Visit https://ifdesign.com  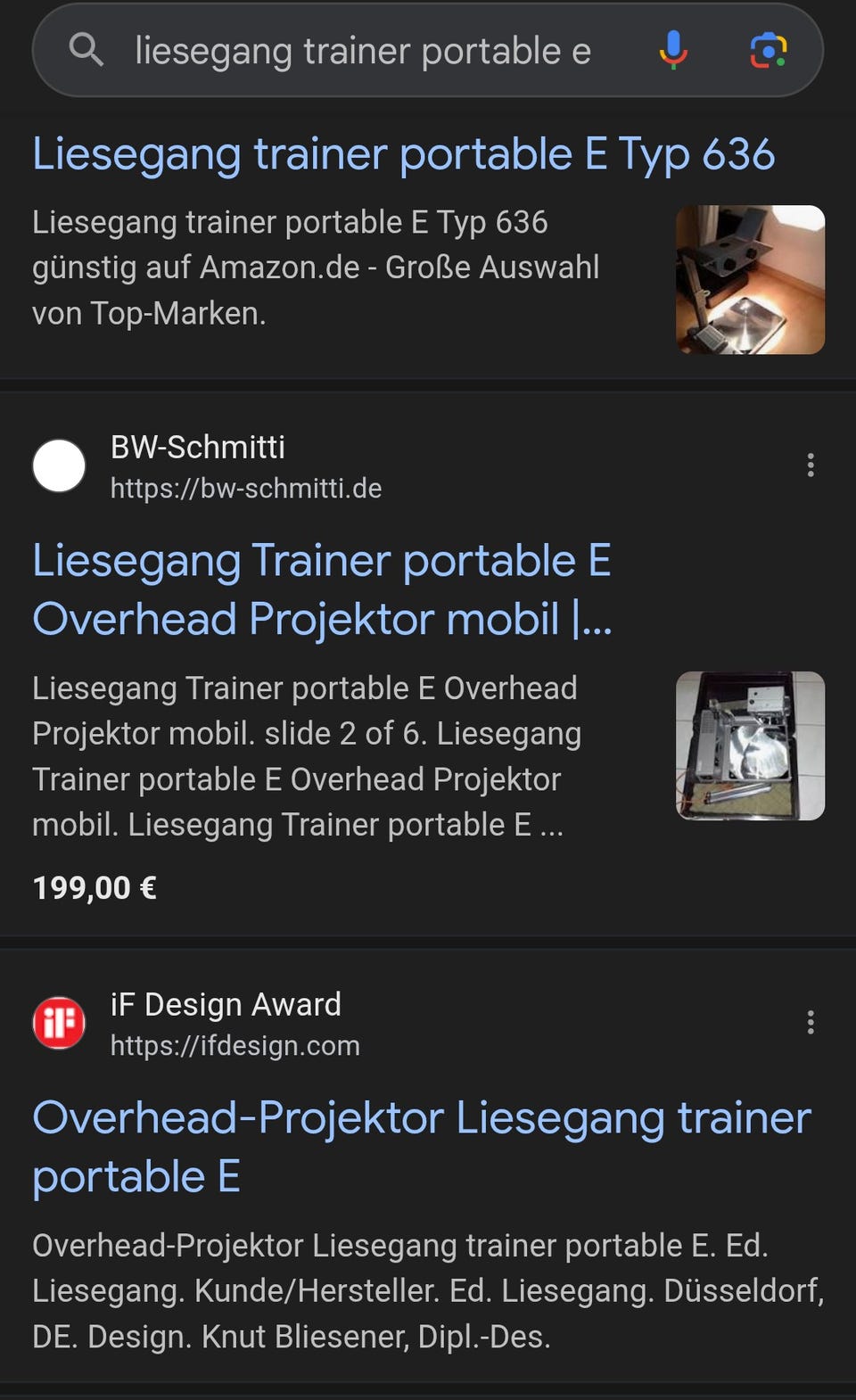point(235,1045)
